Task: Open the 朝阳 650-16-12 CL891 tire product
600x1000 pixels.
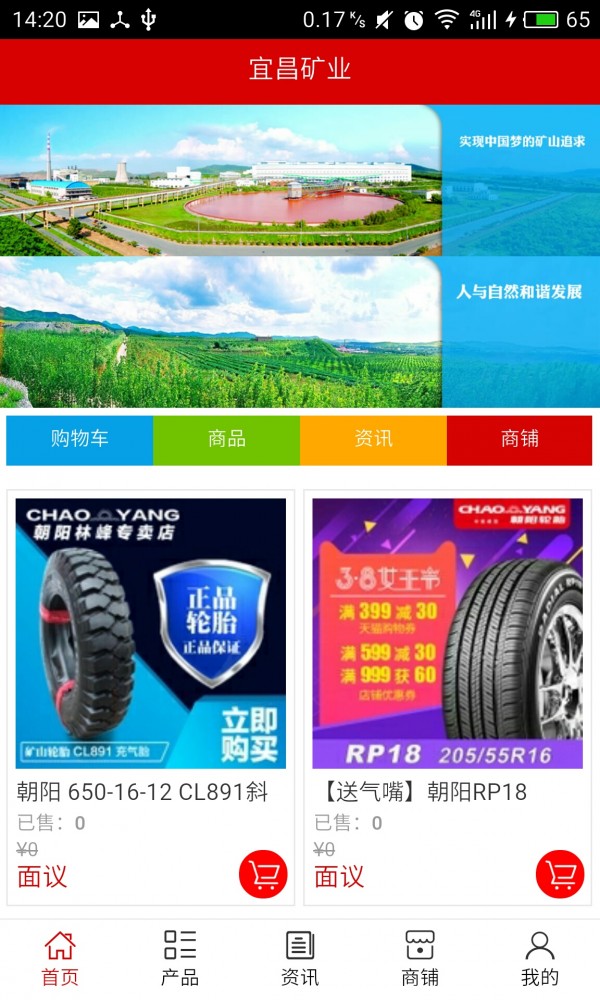Action: coord(151,634)
